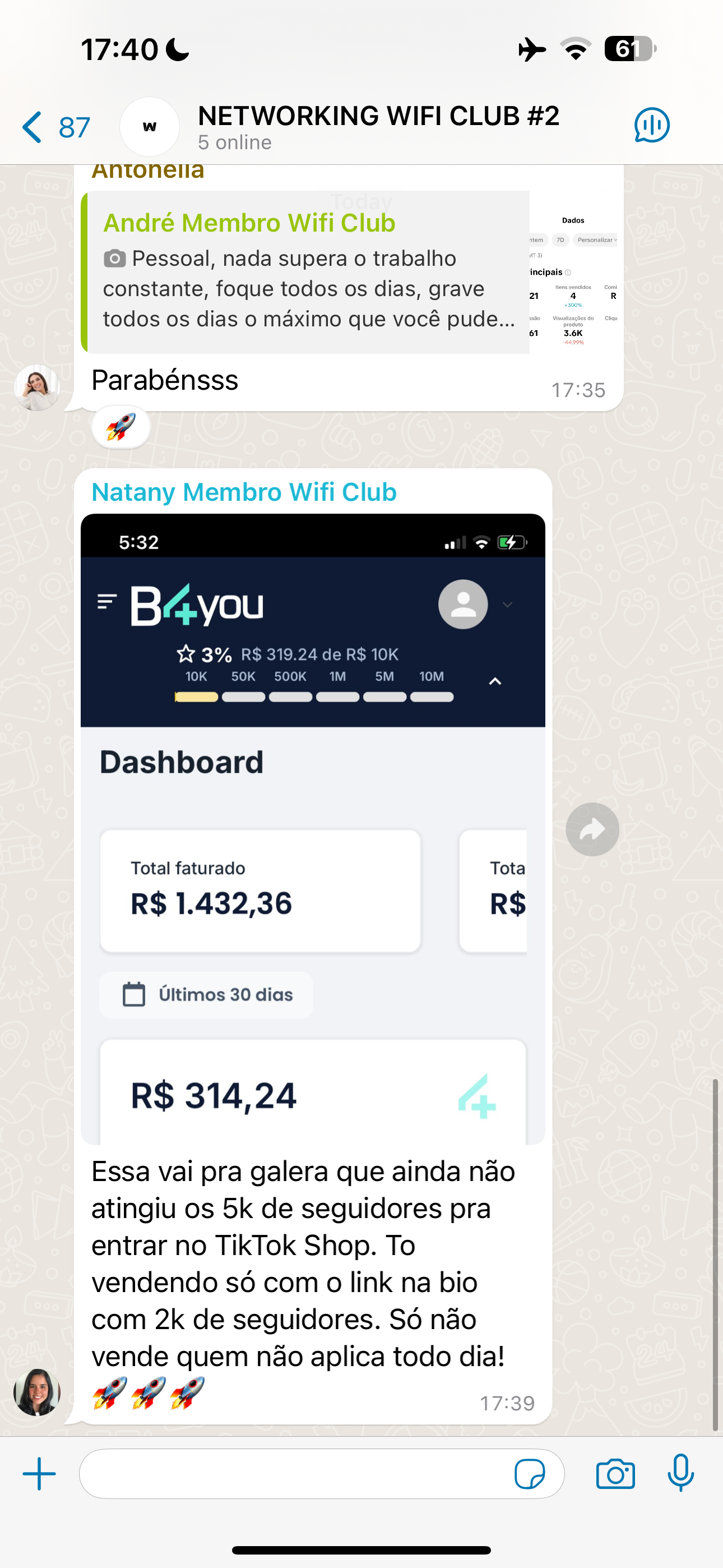Start a group voice chat
Screen dimensions: 723x1568
[x=651, y=126]
